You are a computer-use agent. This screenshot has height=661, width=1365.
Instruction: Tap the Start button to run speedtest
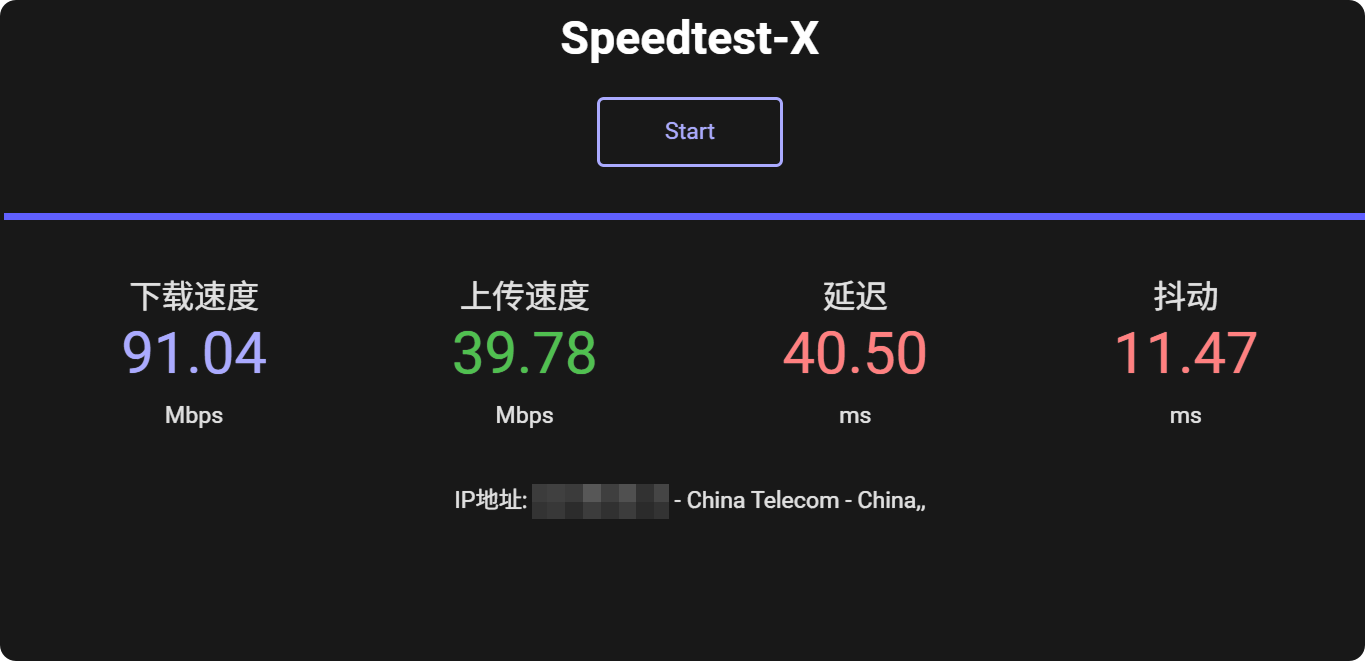point(689,132)
